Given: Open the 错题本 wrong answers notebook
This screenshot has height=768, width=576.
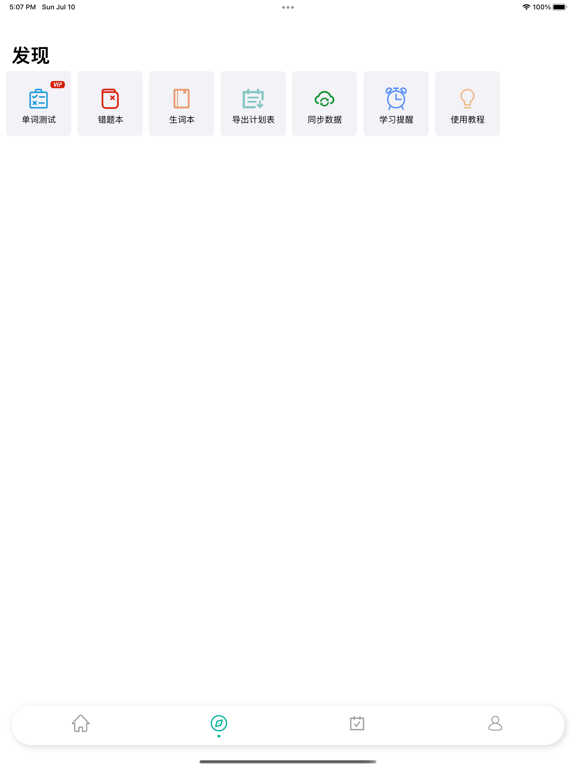Looking at the screenshot, I should tap(110, 103).
